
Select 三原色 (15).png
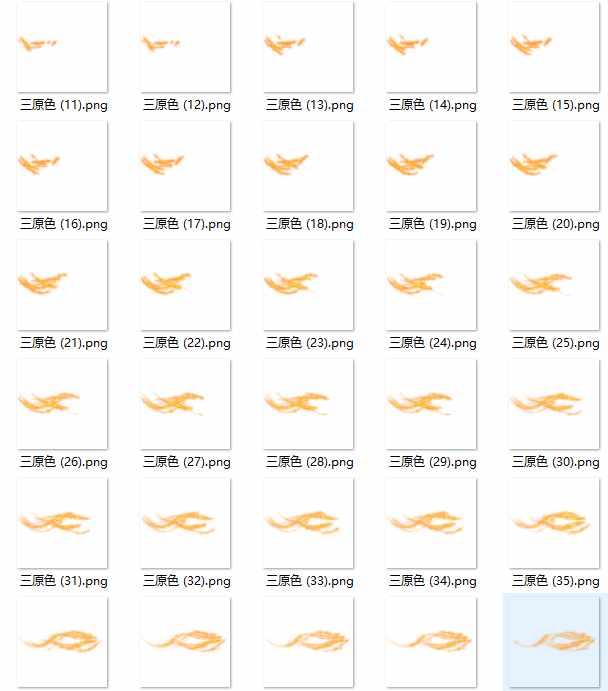[554, 47]
